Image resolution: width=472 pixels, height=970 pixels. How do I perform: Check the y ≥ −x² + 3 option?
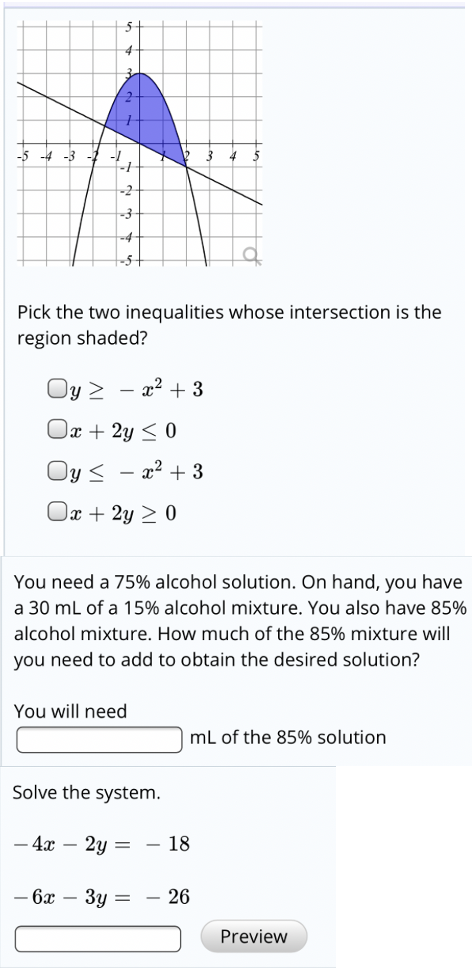58,389
